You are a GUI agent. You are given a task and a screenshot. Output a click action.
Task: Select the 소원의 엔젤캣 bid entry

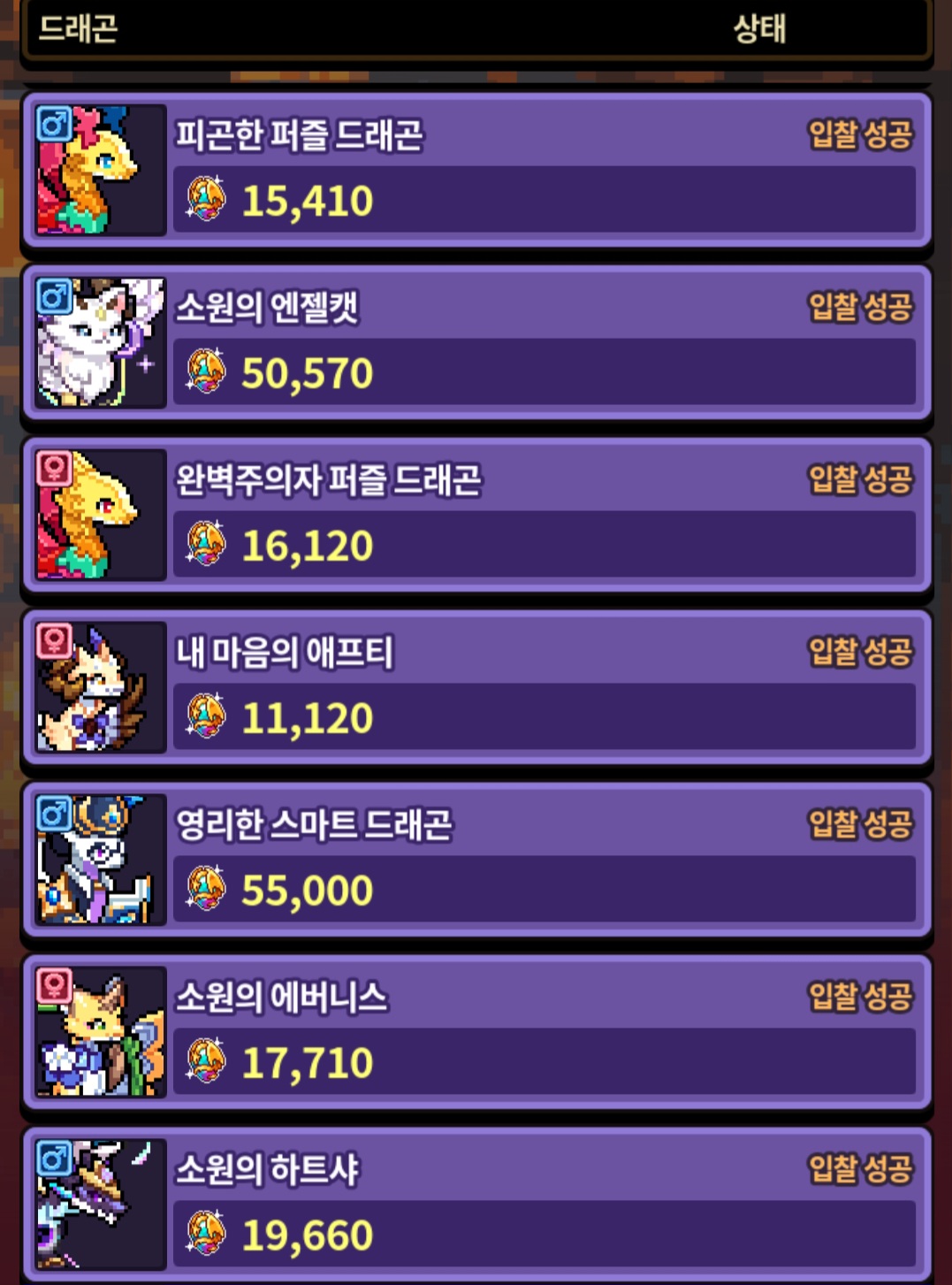point(477,342)
